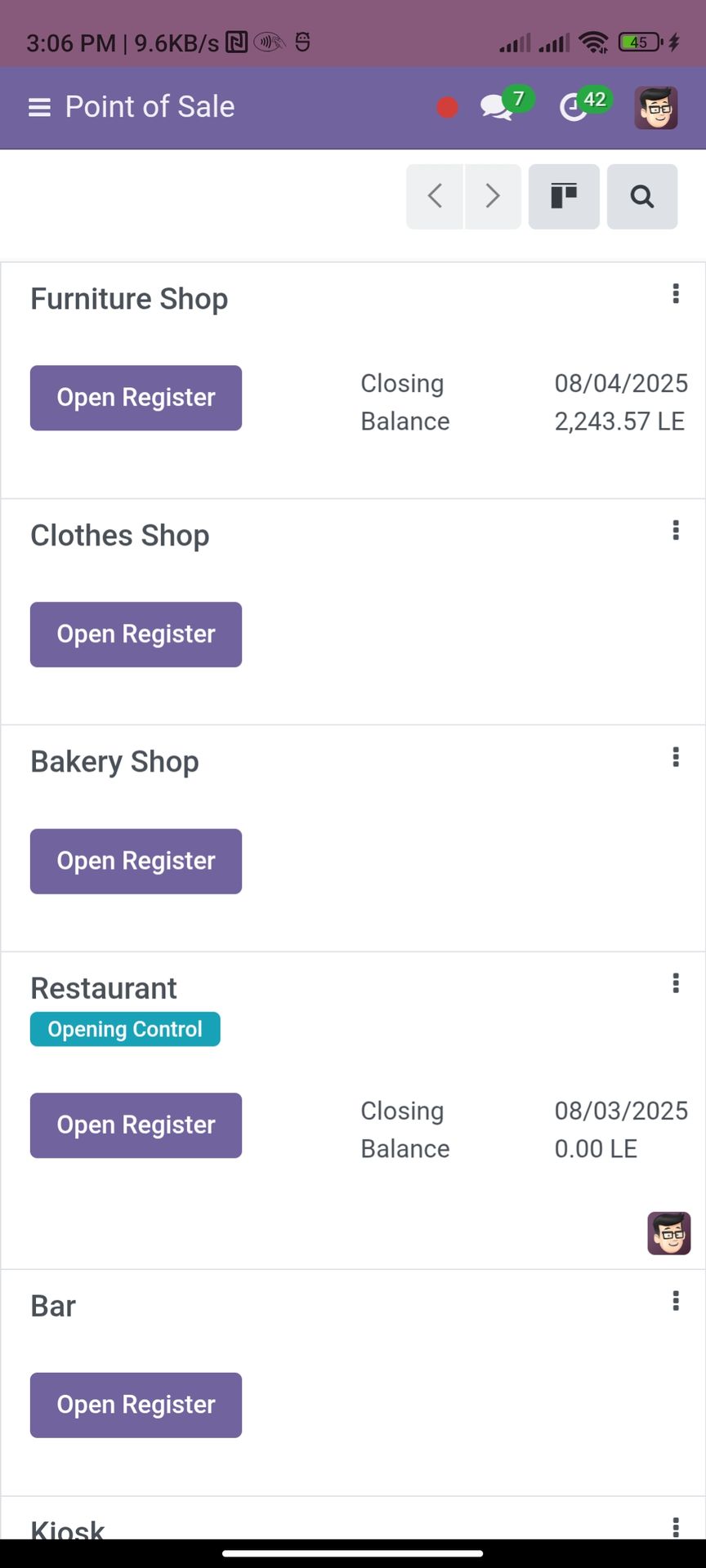Go to the next page arrow
Image resolution: width=706 pixels, height=1568 pixels.
(493, 196)
